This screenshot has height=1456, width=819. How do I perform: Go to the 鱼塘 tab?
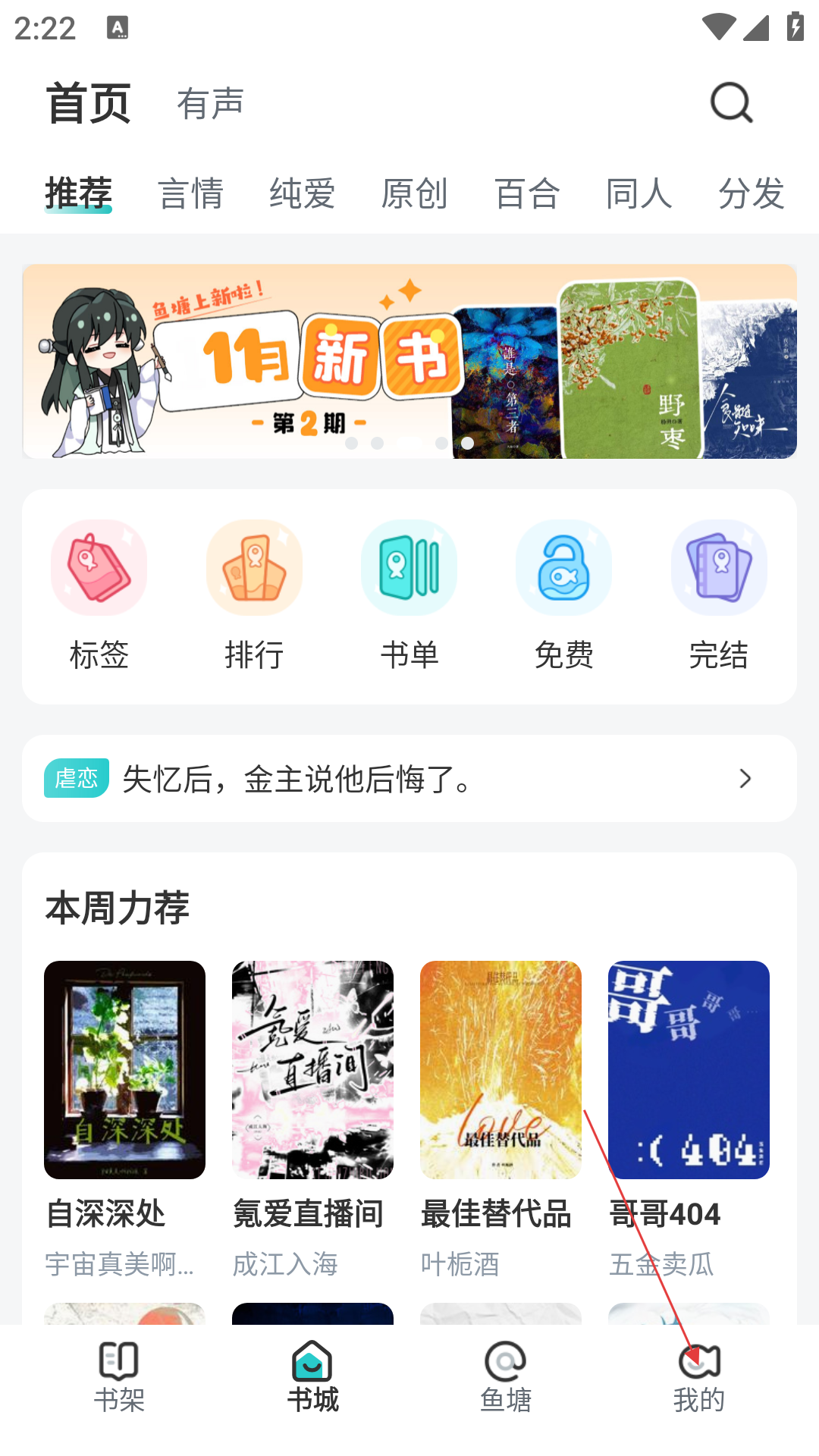(506, 1377)
